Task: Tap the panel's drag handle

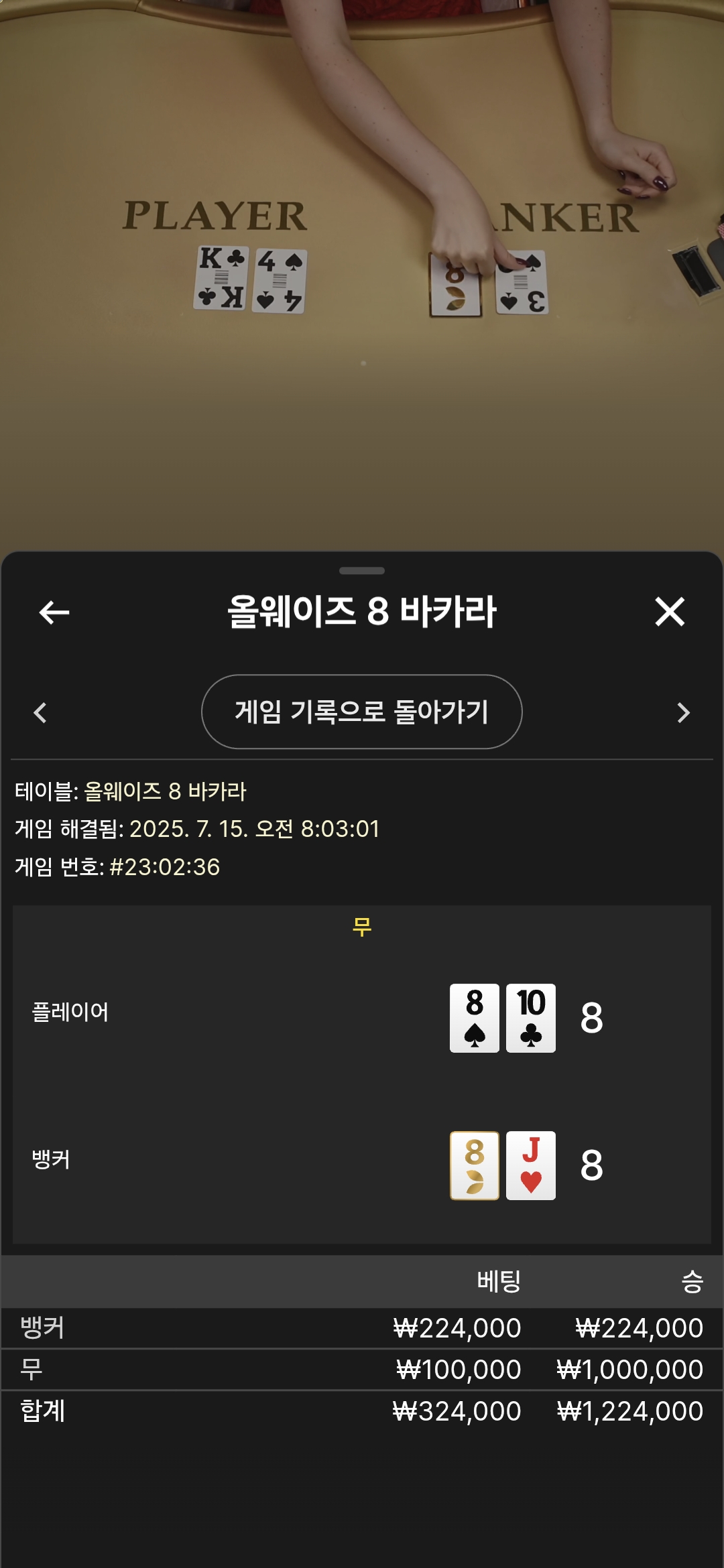Action: click(362, 571)
